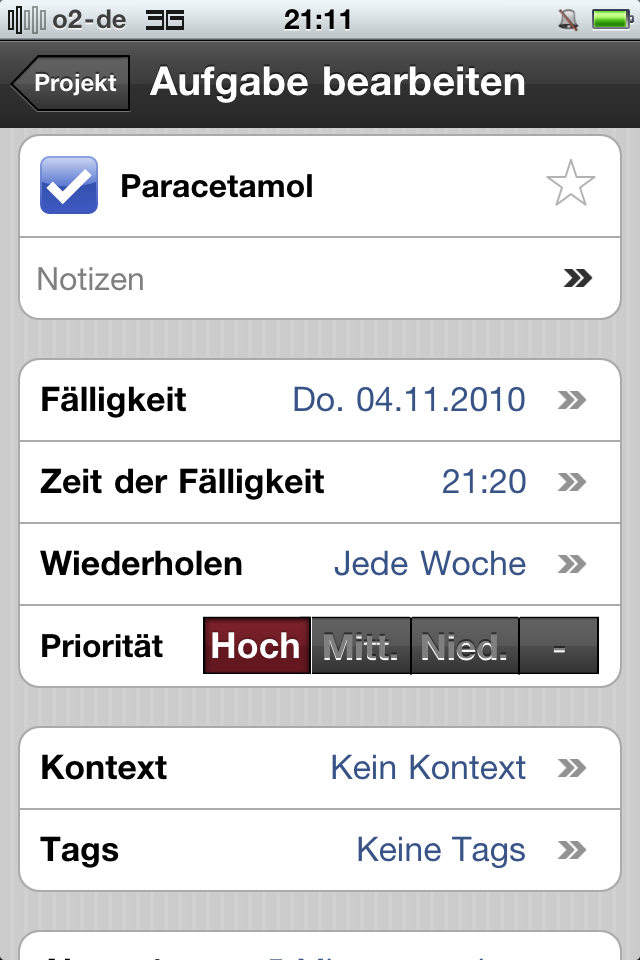The width and height of the screenshot is (640, 960).
Task: Choose Nied. priority
Action: coord(465,646)
